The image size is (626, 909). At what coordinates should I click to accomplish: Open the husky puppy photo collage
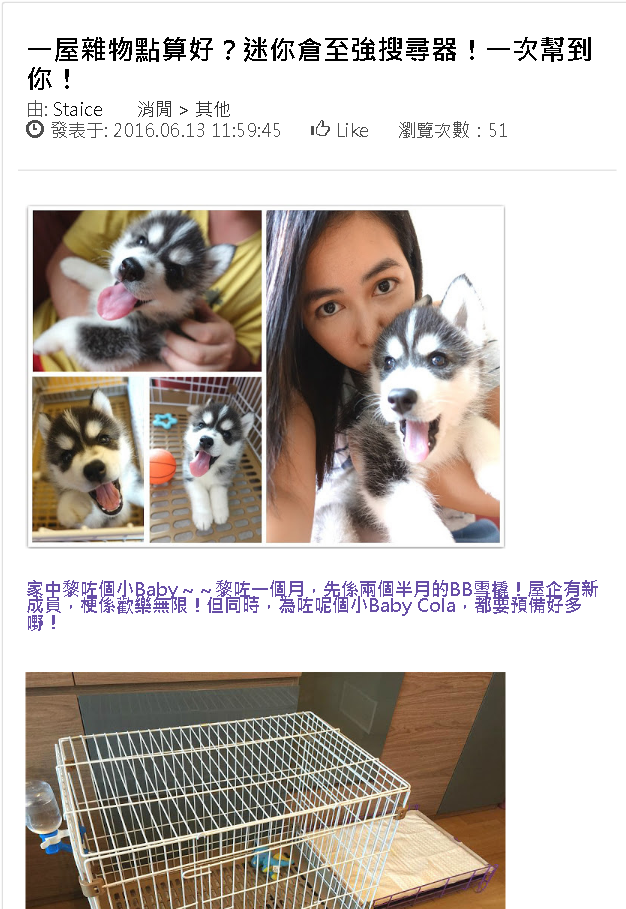coord(266,376)
